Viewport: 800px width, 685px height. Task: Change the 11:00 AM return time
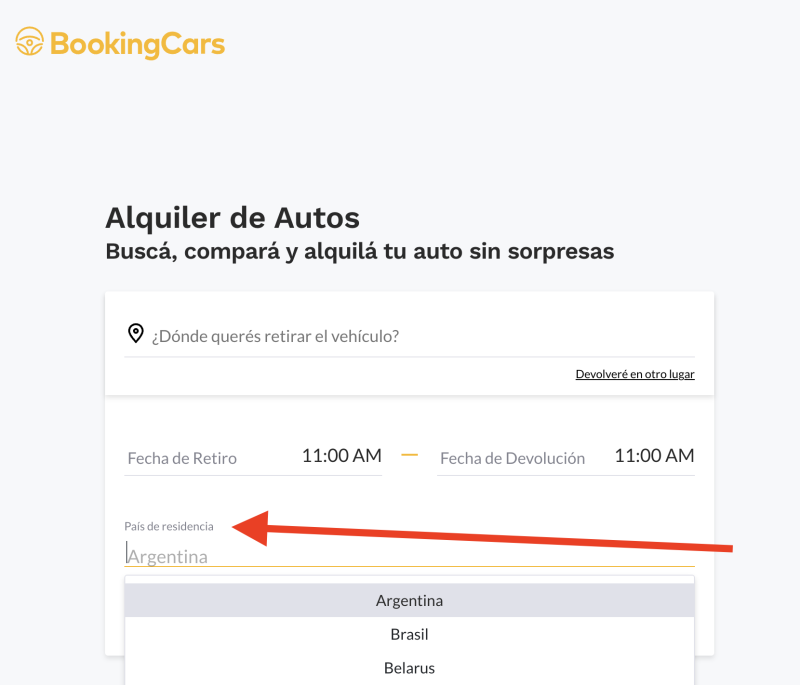pyautogui.click(x=653, y=456)
